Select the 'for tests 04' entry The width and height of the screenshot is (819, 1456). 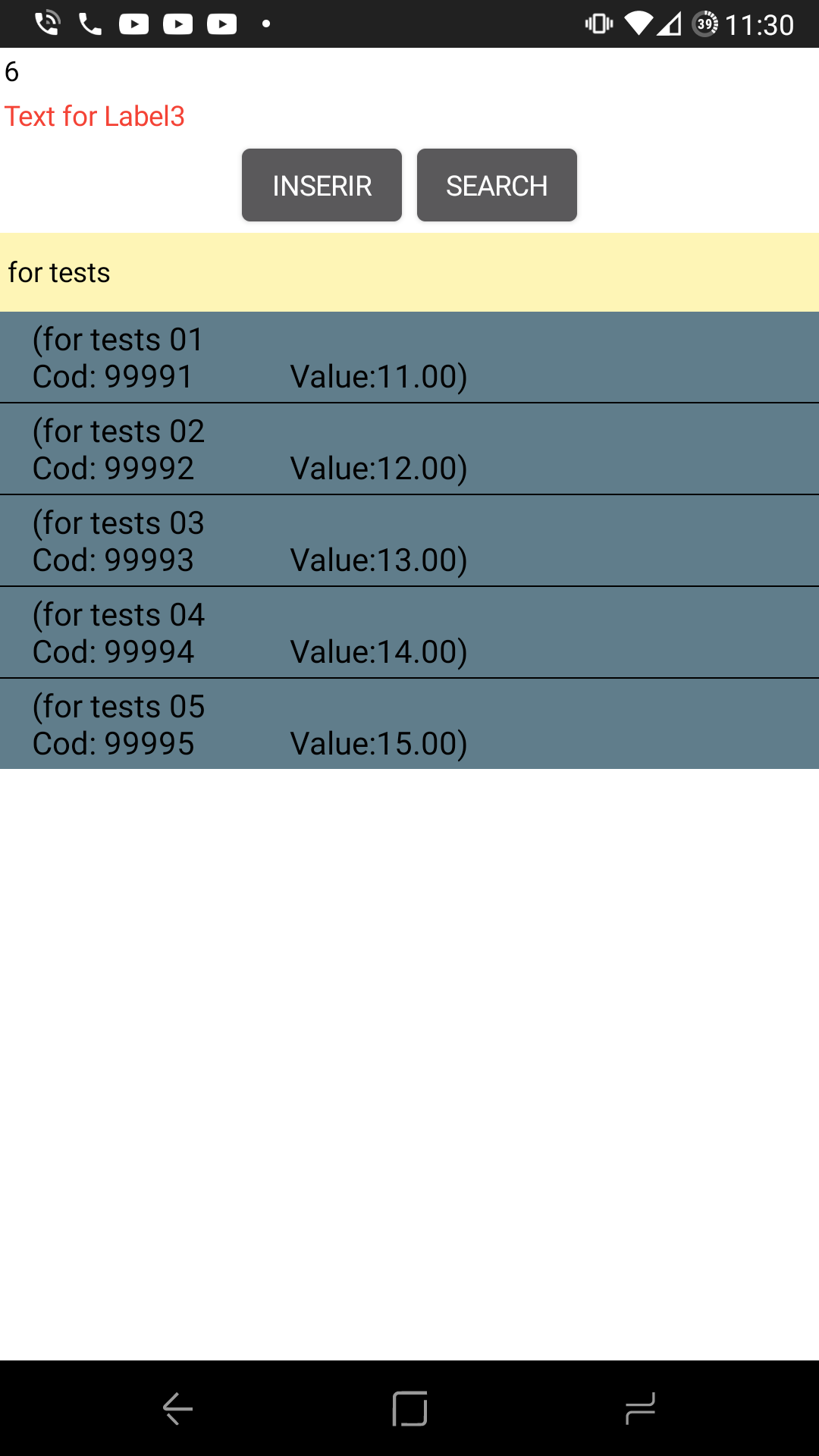(x=409, y=632)
